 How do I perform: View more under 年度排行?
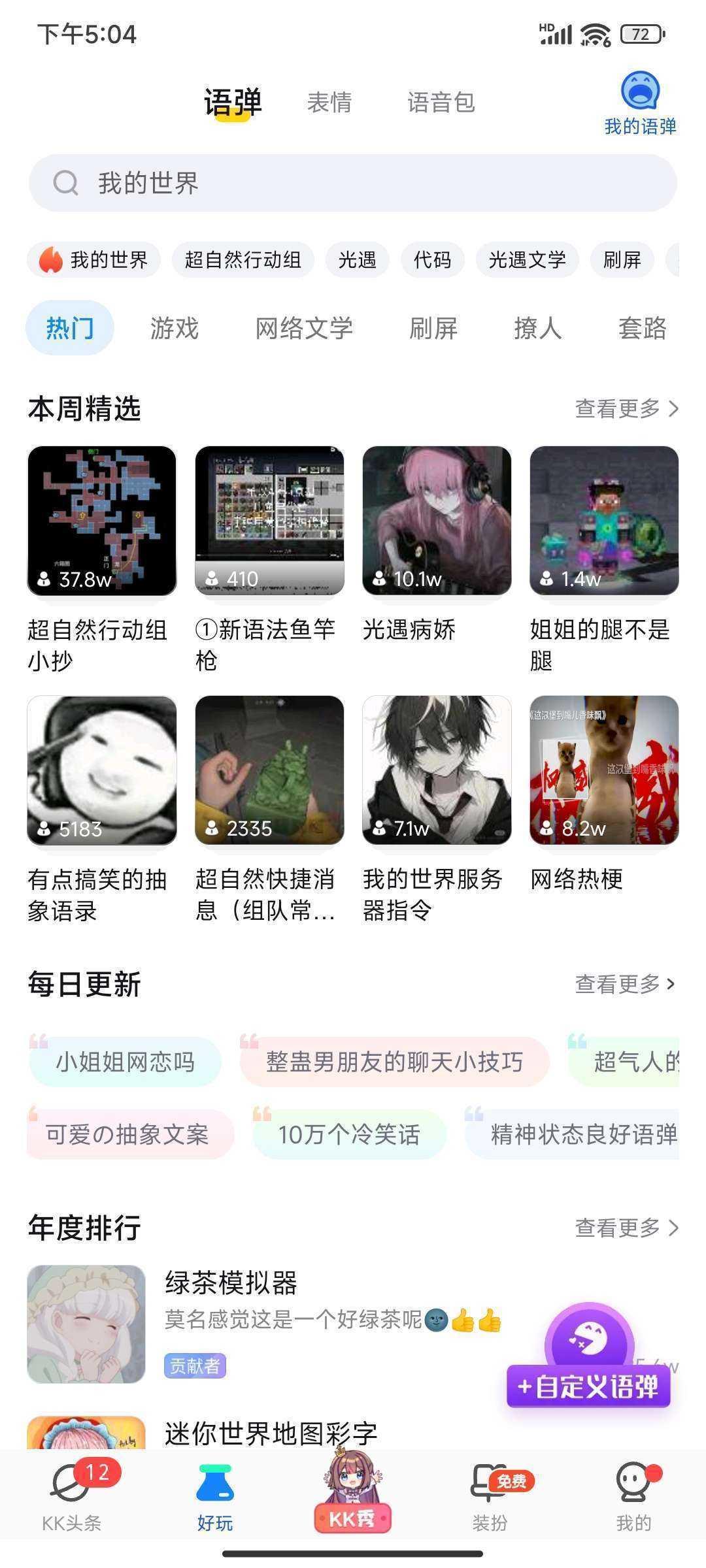(626, 1228)
